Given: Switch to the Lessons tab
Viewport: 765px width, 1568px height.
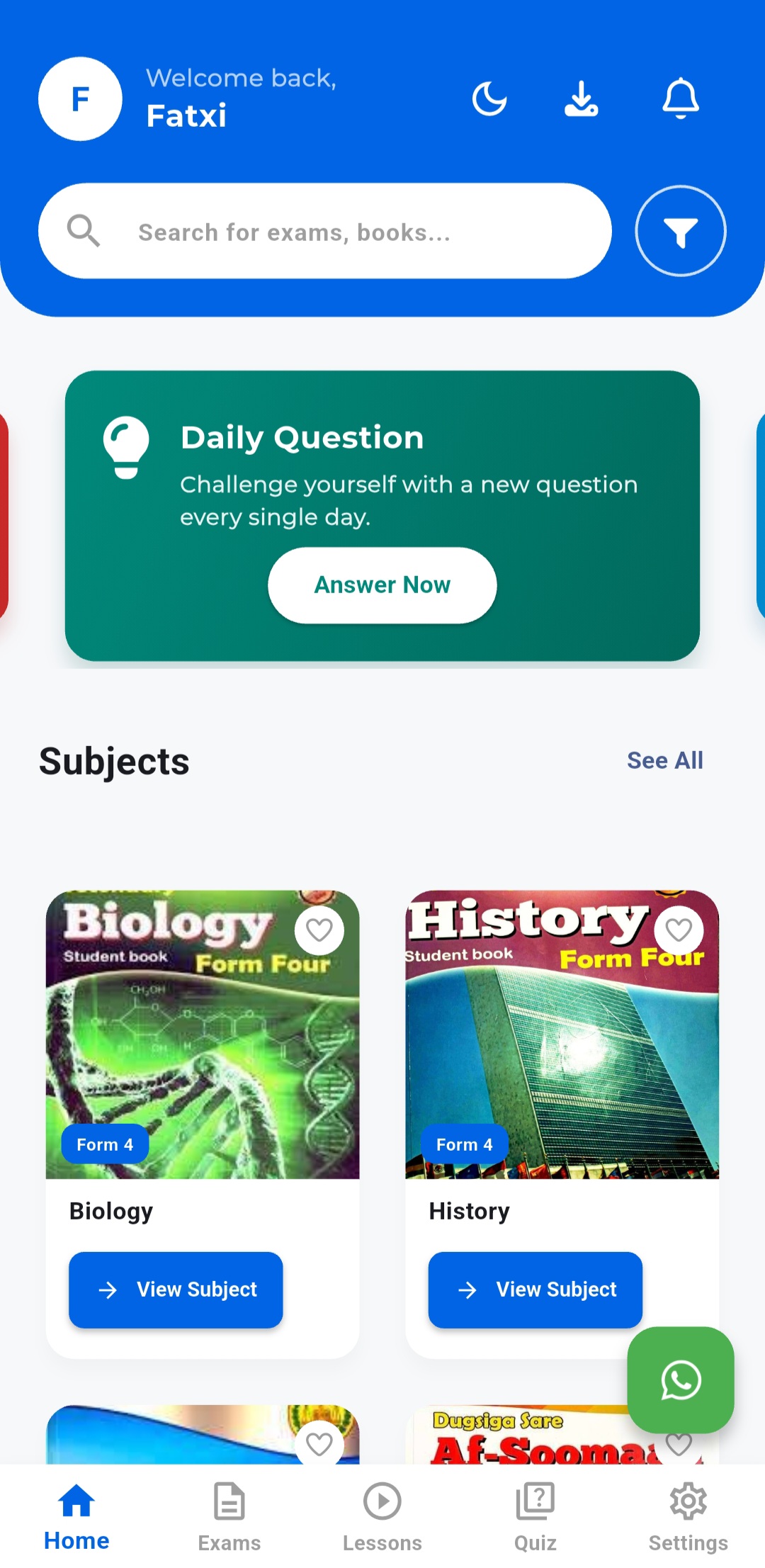Looking at the screenshot, I should point(382,1516).
